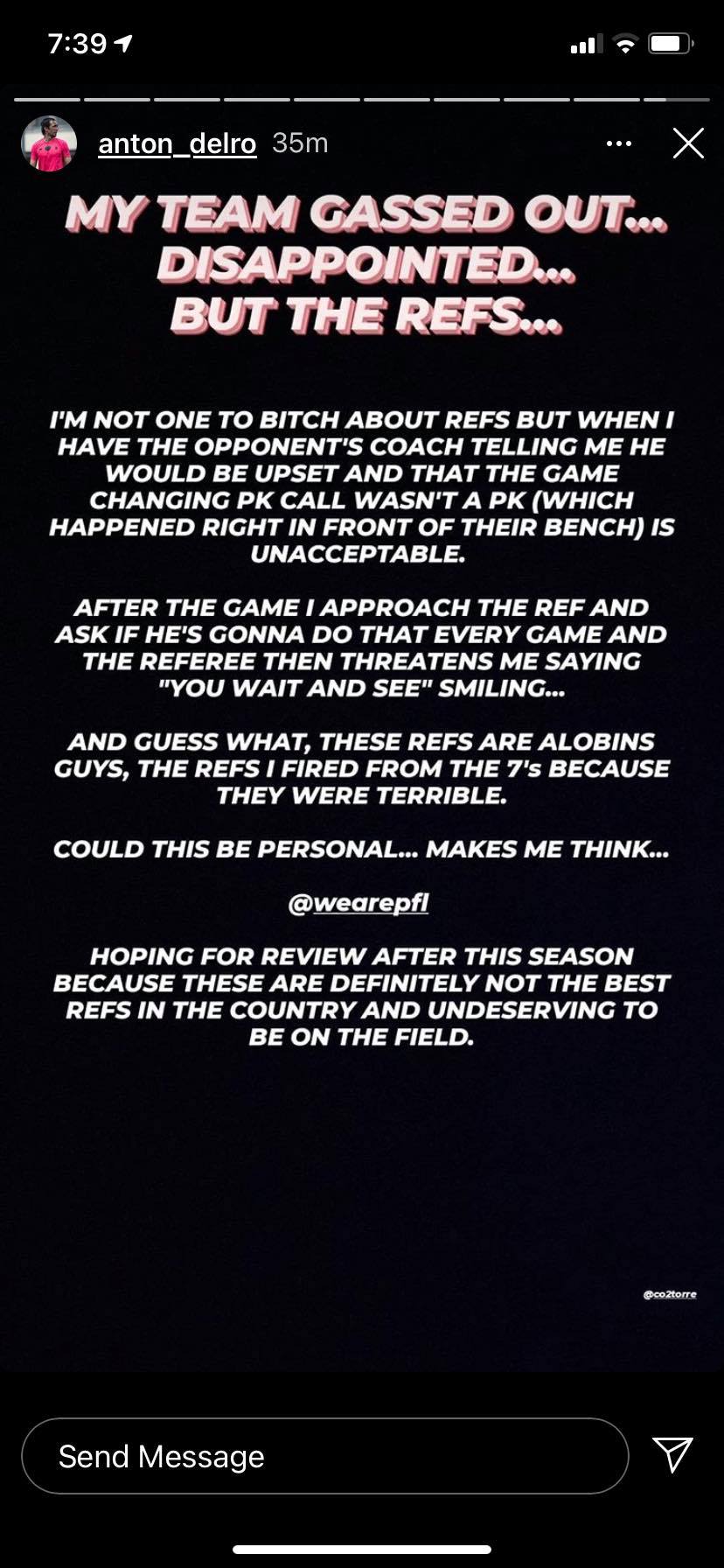Open the @wearepfl mention
Screen dimensions: 724x1568
(x=359, y=902)
